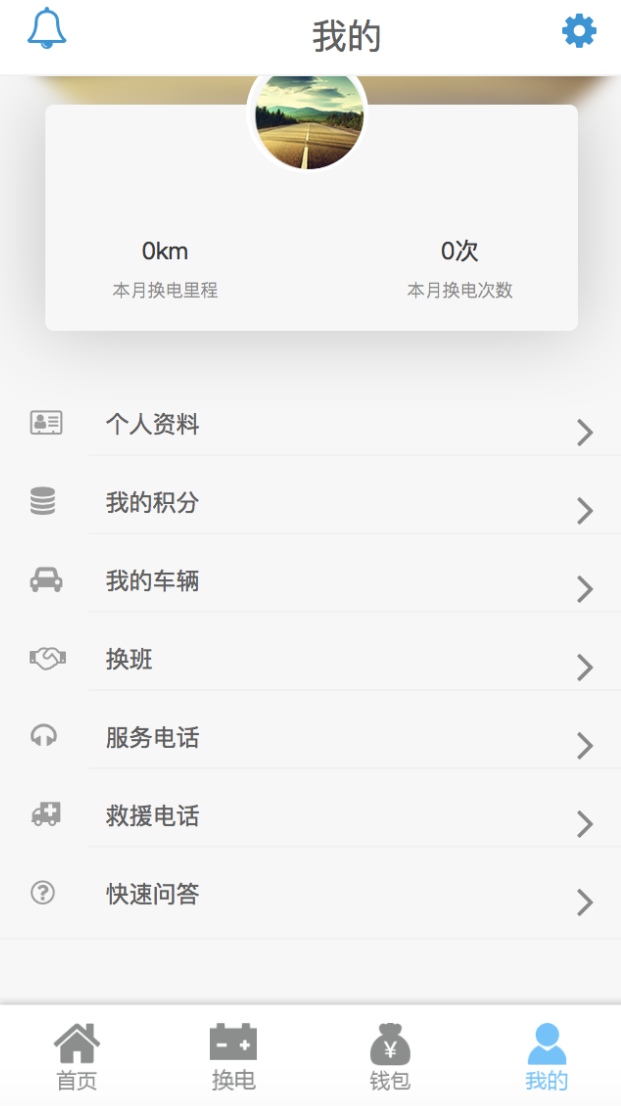The height and width of the screenshot is (1106, 621).
Task: Open the settings gear
Action: pos(579,31)
